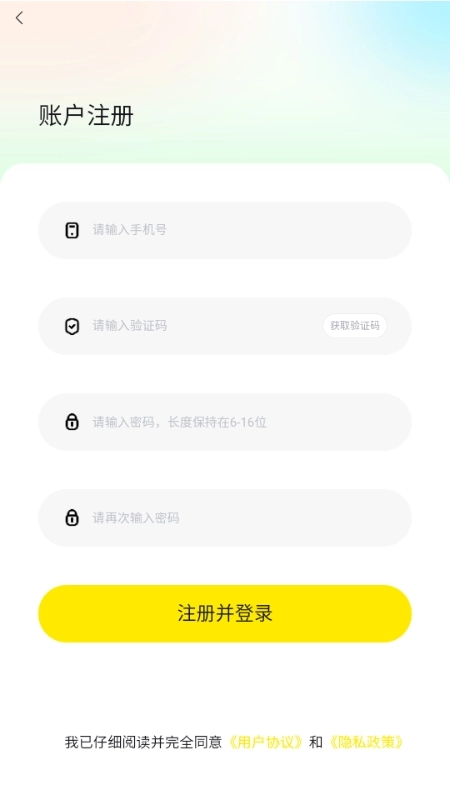Image resolution: width=450 pixels, height=800 pixels.
Task: Tap the yellow 注册并登录 button
Action: [x=225, y=613]
